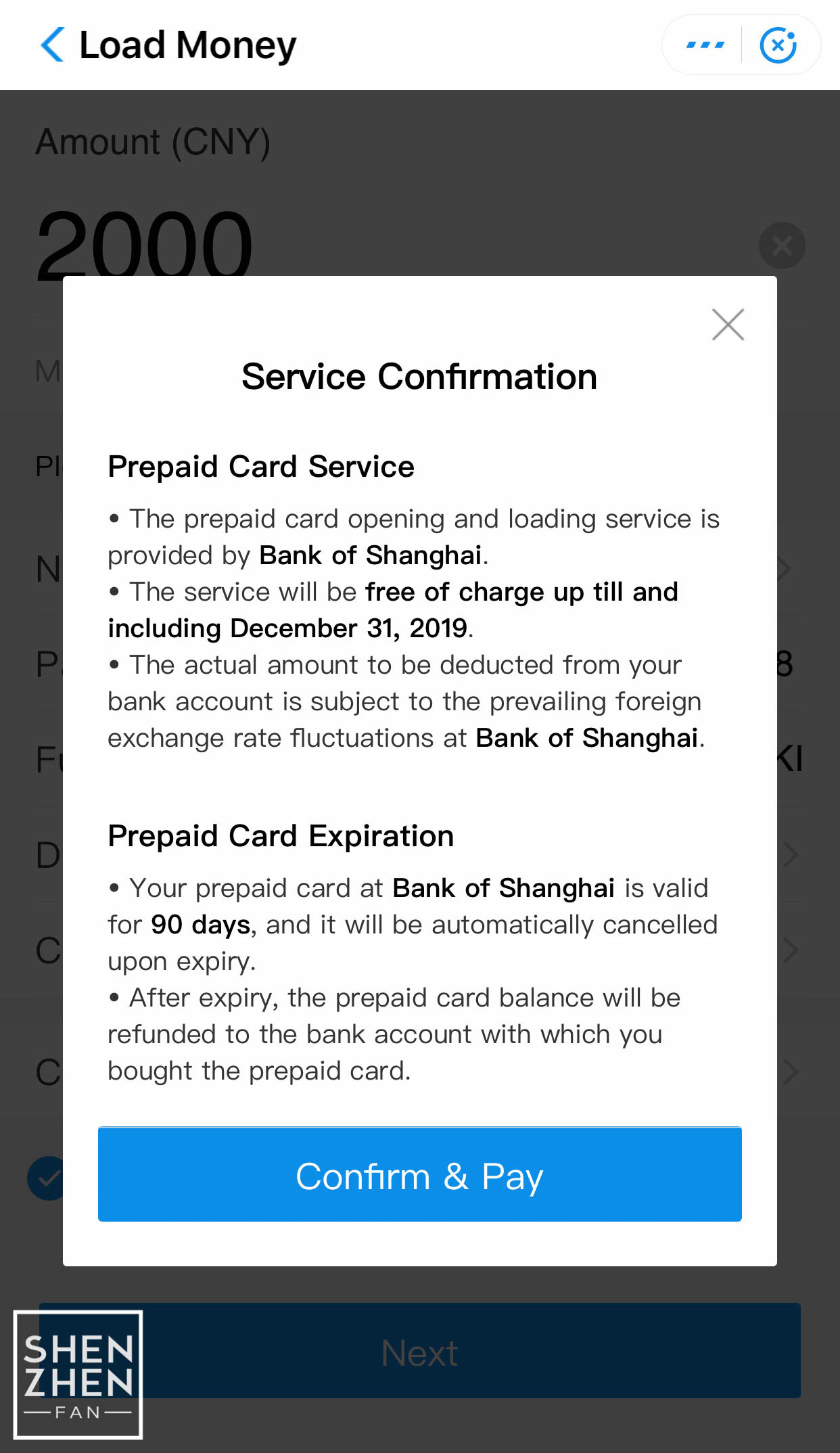Go back from Load Money

point(53,45)
